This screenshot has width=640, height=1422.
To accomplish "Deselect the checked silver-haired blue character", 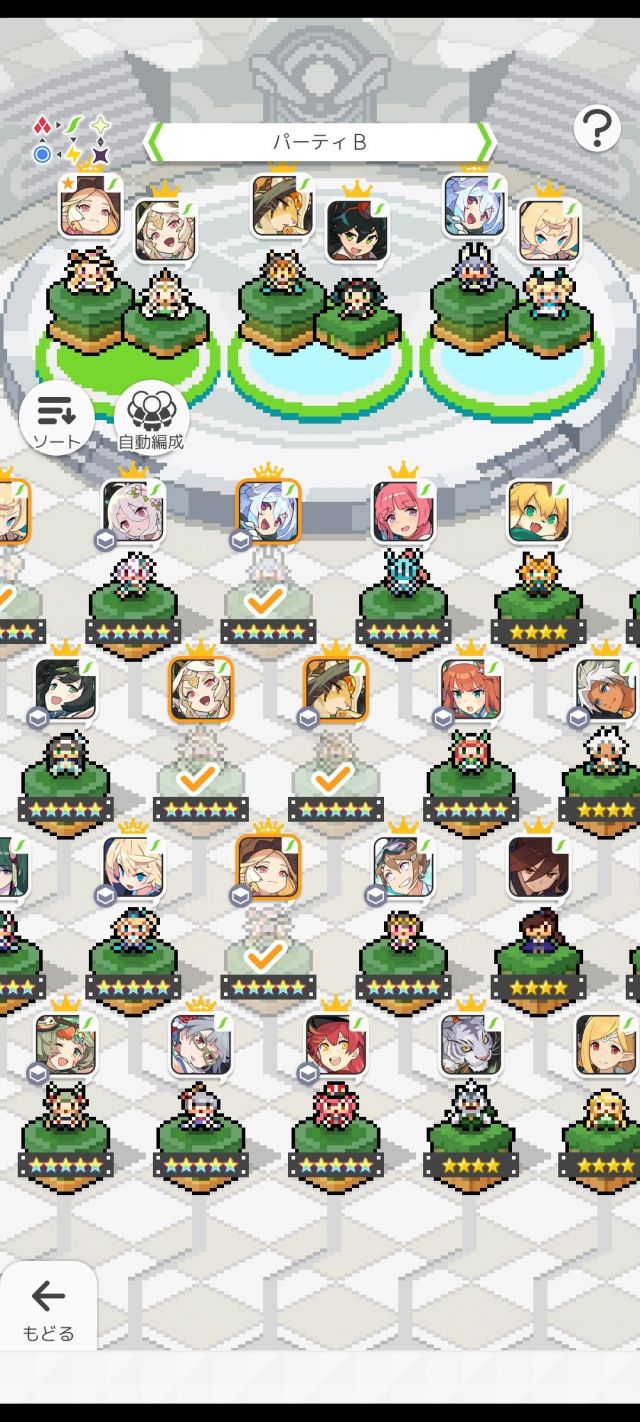I will [268, 512].
